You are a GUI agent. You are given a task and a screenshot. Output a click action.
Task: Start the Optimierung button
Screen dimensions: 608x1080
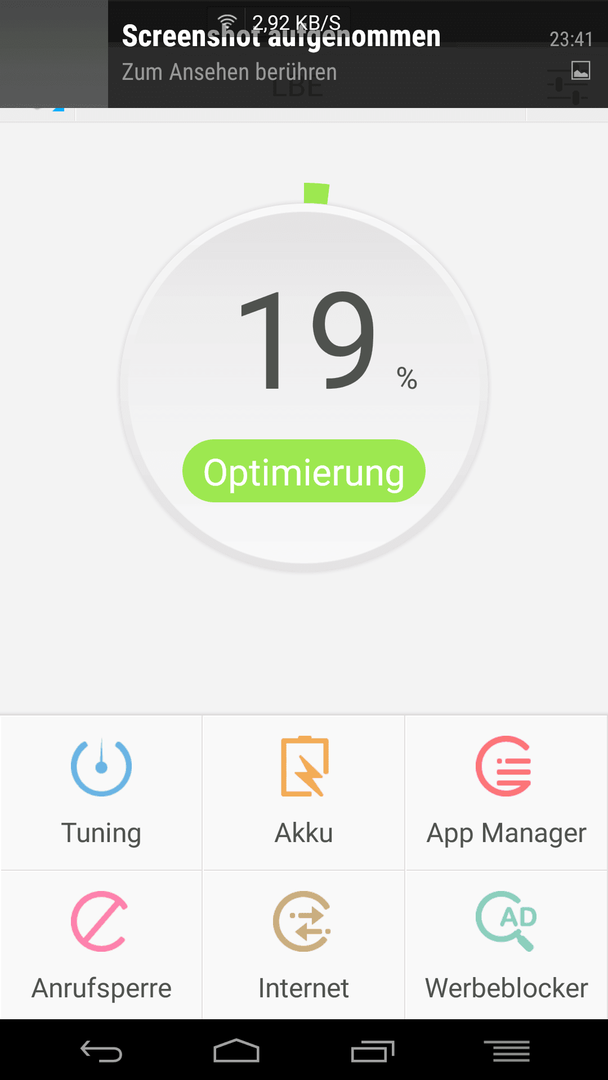(304, 471)
